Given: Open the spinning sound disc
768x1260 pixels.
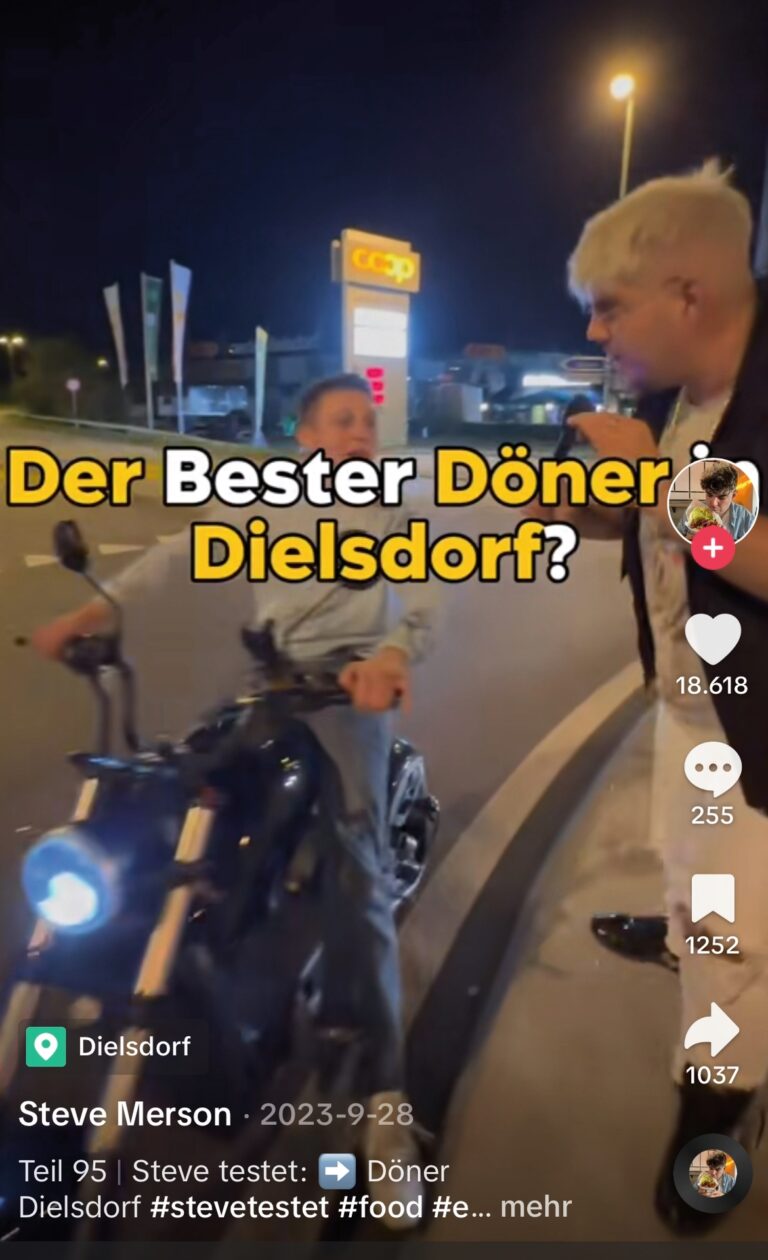Looking at the screenshot, I should coord(712,1174).
